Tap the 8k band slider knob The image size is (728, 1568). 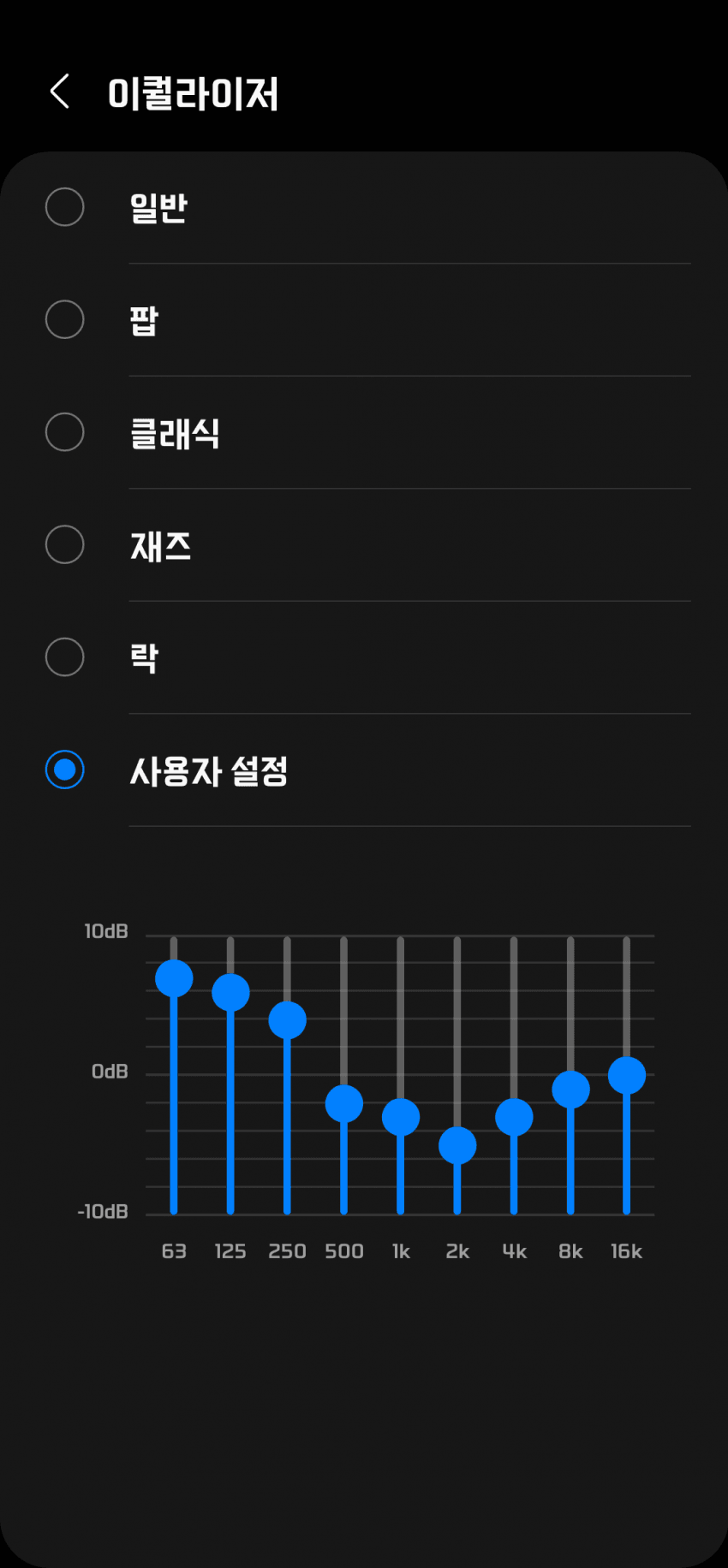click(x=570, y=1090)
